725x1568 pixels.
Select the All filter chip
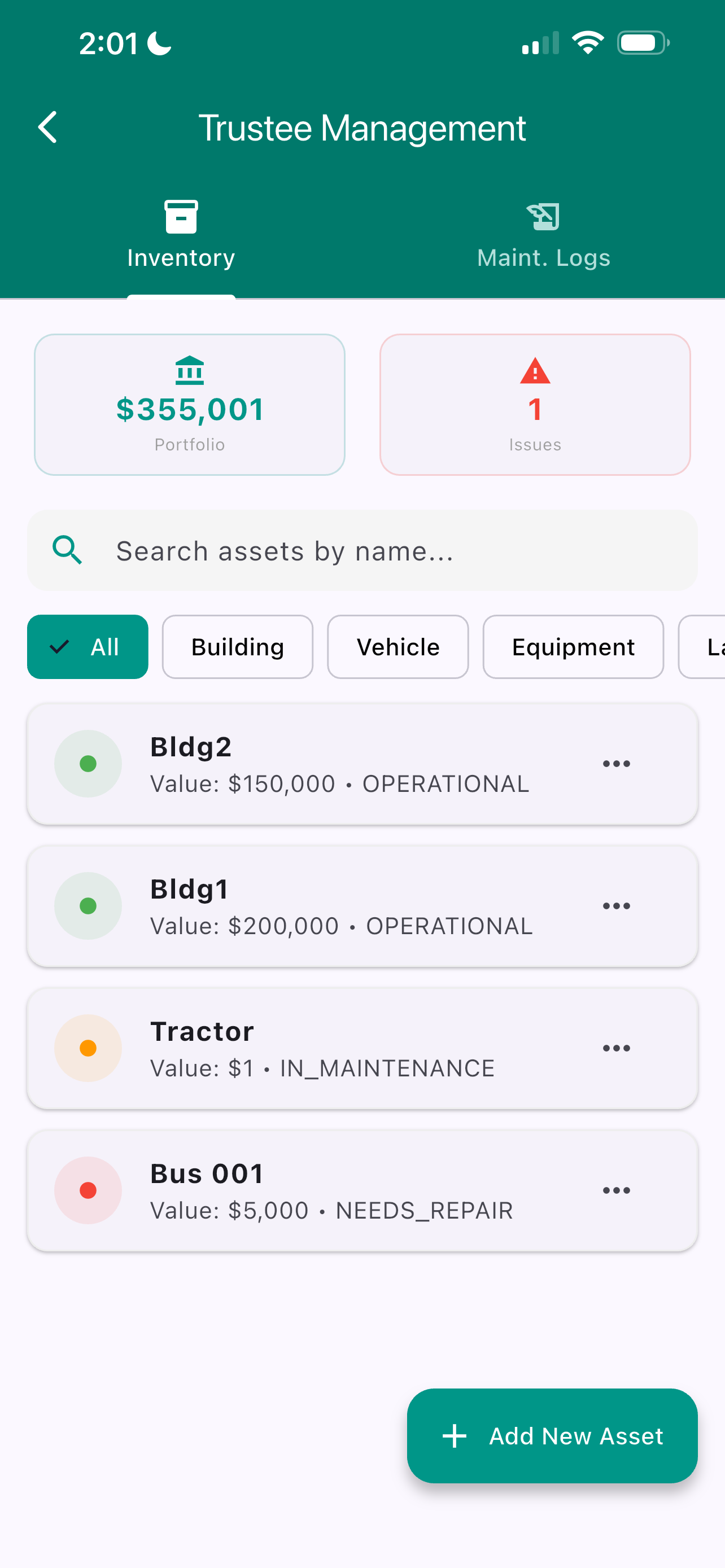point(88,646)
